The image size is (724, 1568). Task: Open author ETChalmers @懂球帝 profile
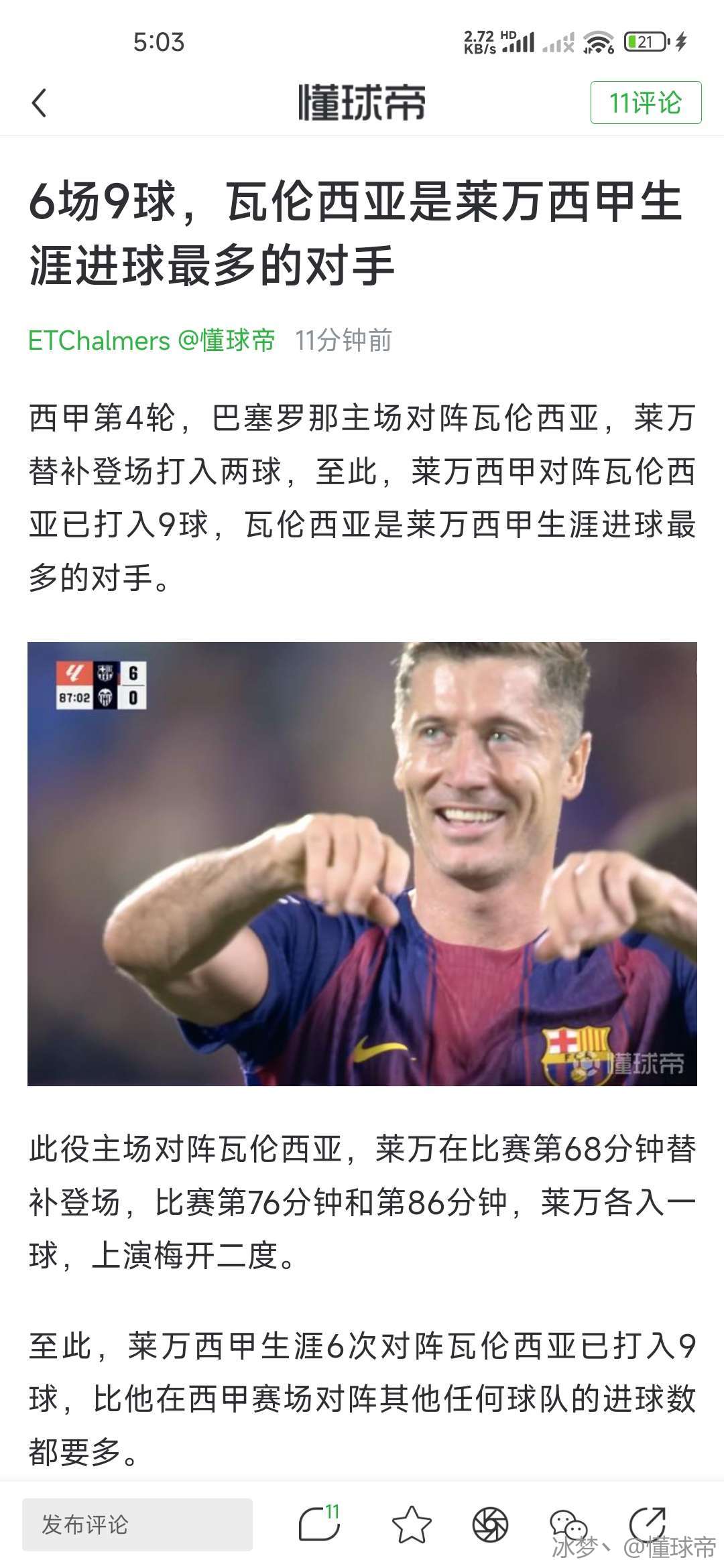point(152,340)
